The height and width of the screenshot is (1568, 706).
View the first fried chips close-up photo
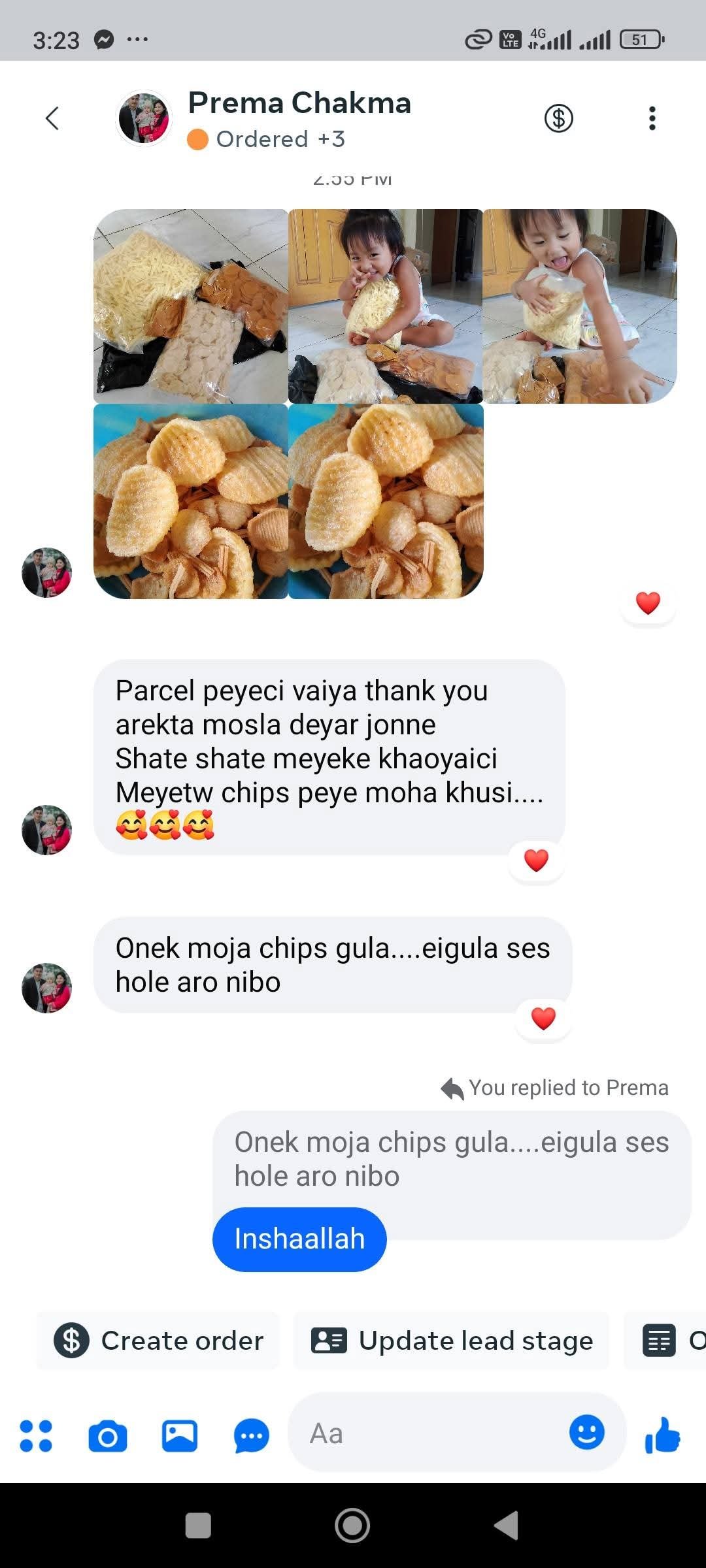191,501
